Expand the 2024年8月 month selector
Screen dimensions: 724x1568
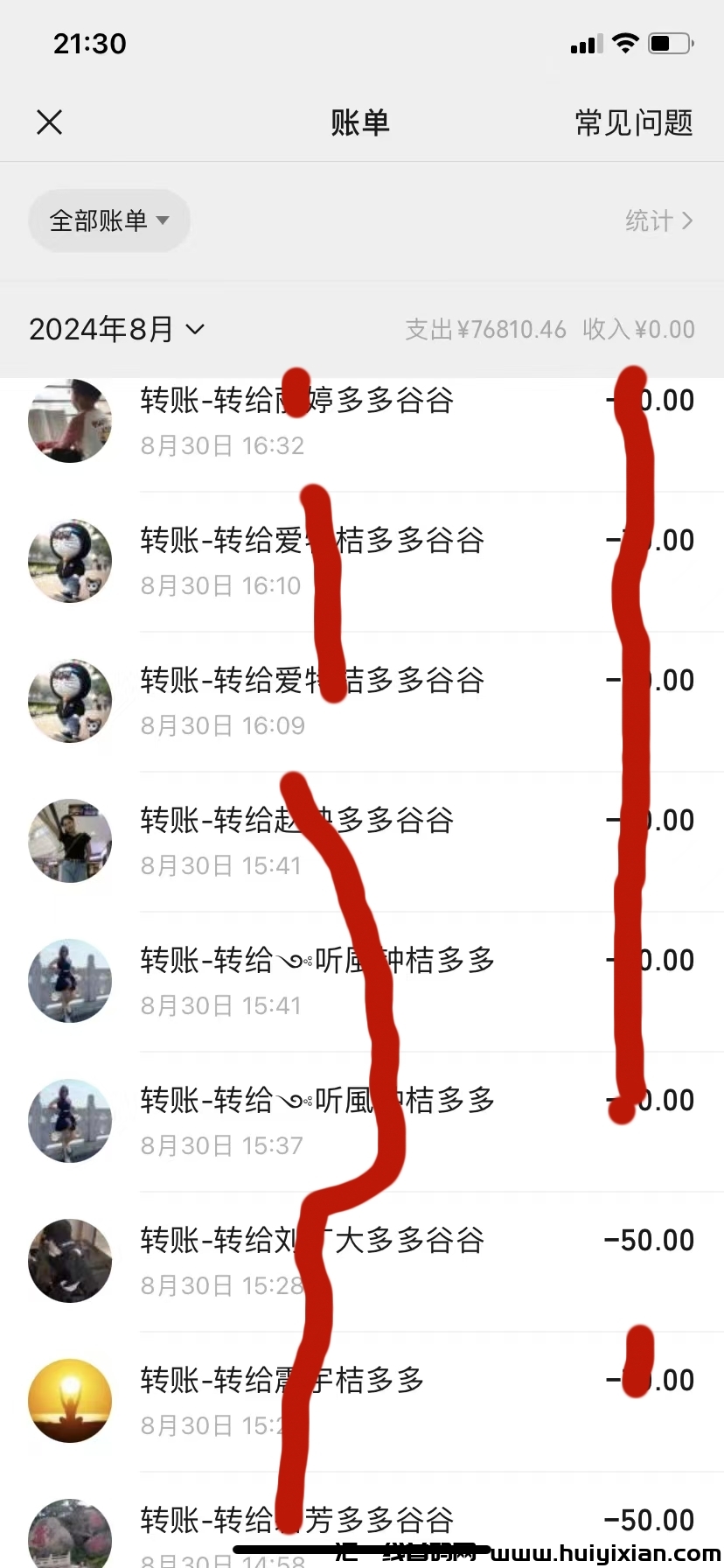click(x=116, y=329)
